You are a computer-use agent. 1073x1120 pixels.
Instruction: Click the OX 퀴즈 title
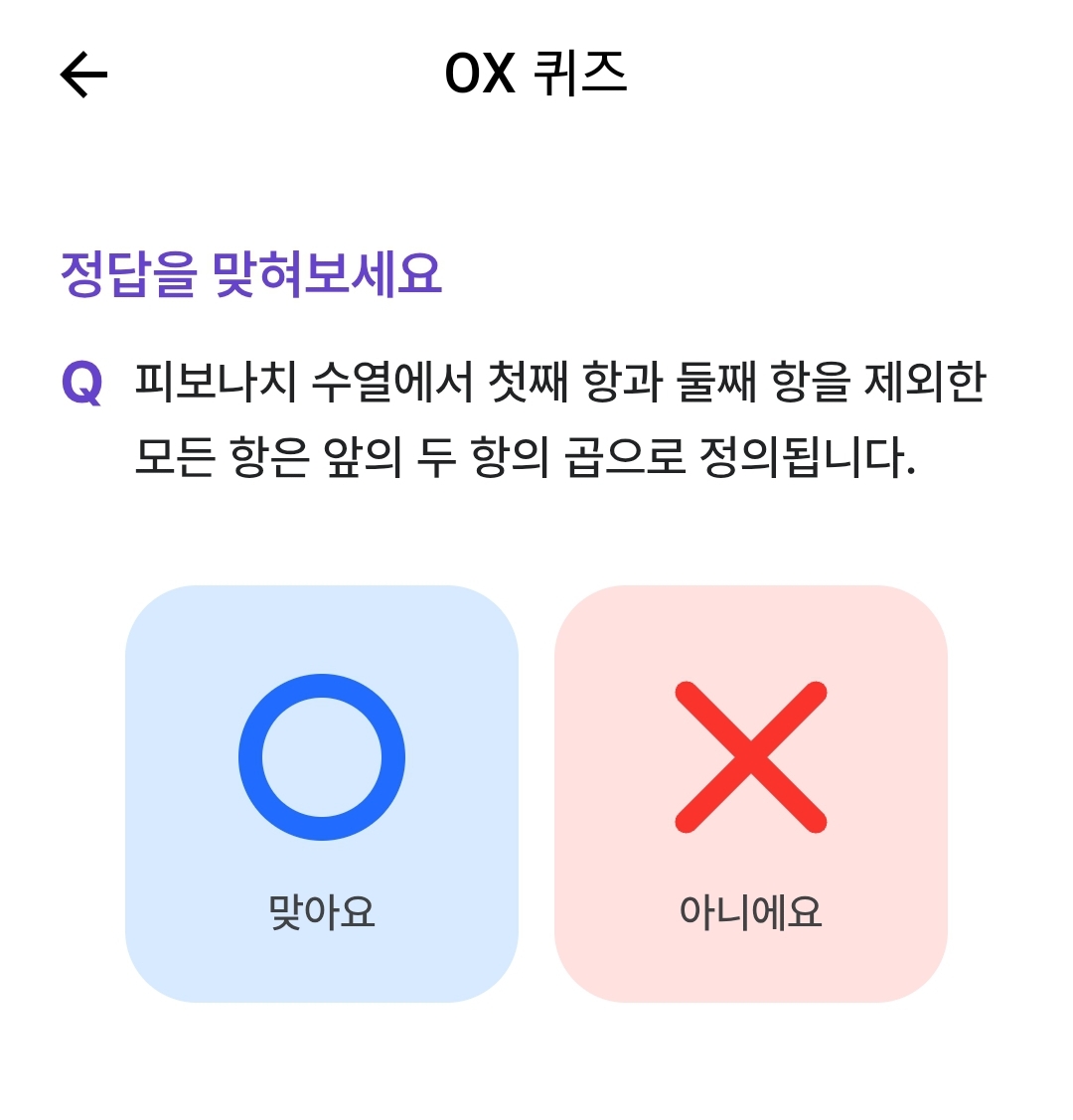point(536,73)
